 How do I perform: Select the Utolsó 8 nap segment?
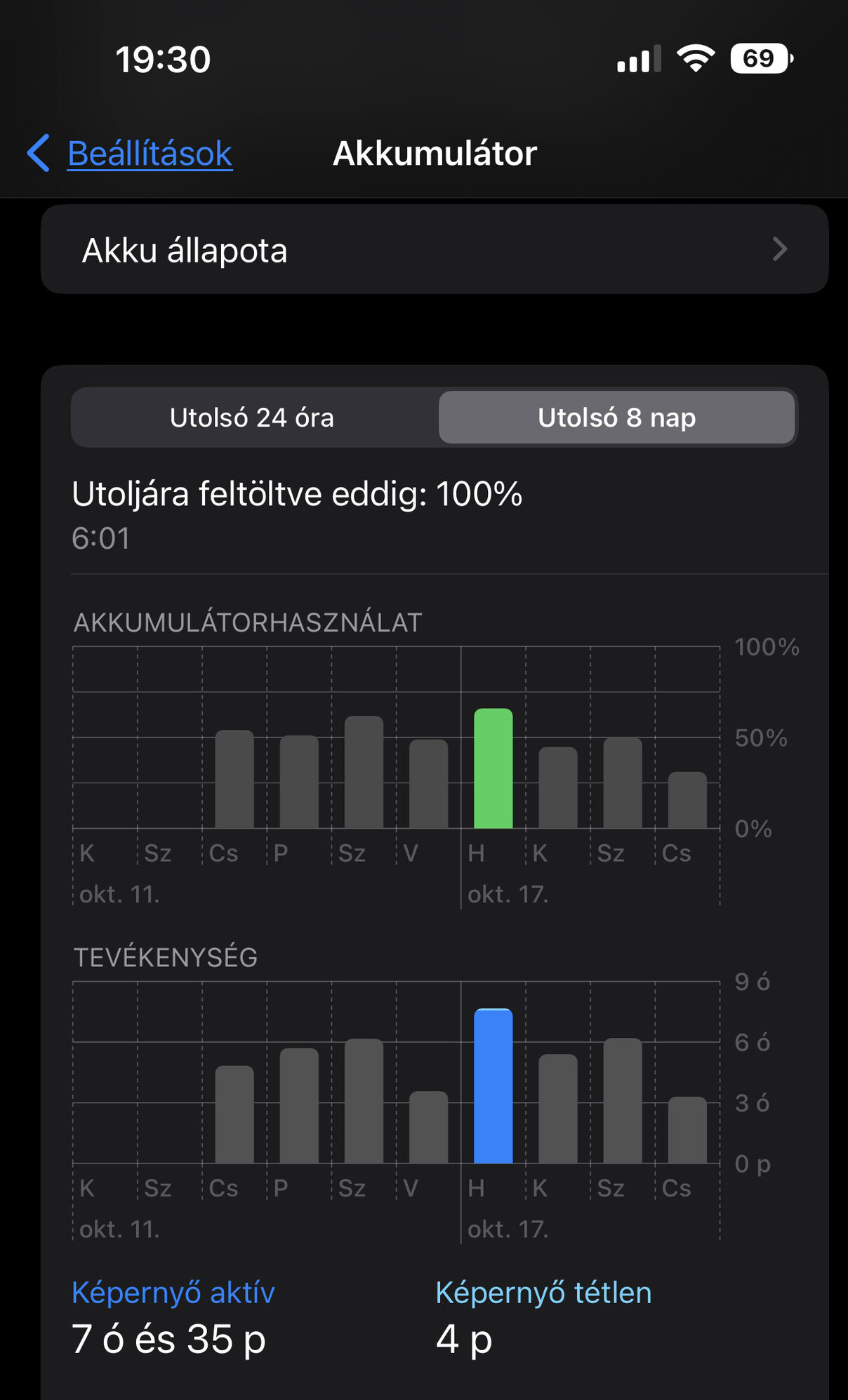(616, 418)
